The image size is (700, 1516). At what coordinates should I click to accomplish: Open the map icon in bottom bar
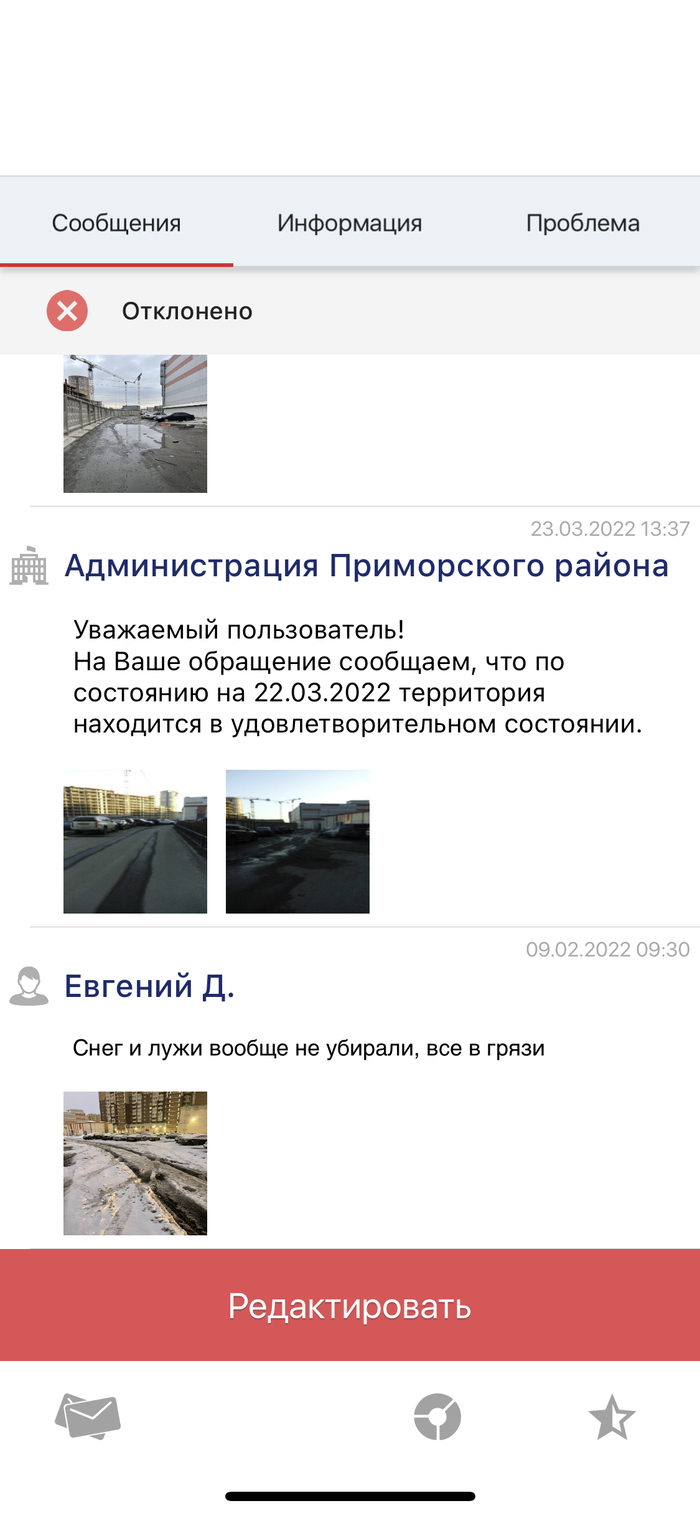437,1417
